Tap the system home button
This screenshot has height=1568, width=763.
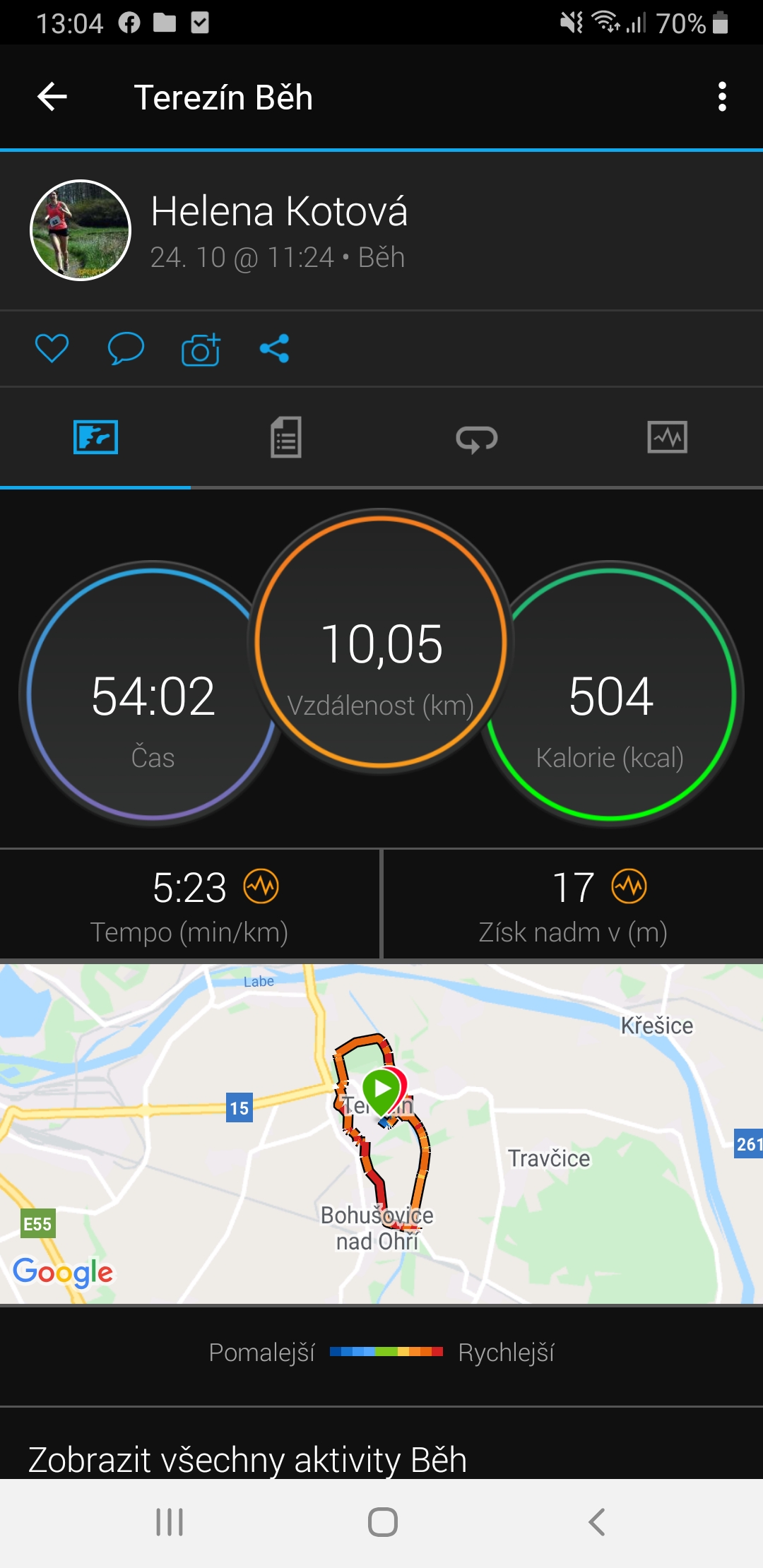(x=382, y=1522)
